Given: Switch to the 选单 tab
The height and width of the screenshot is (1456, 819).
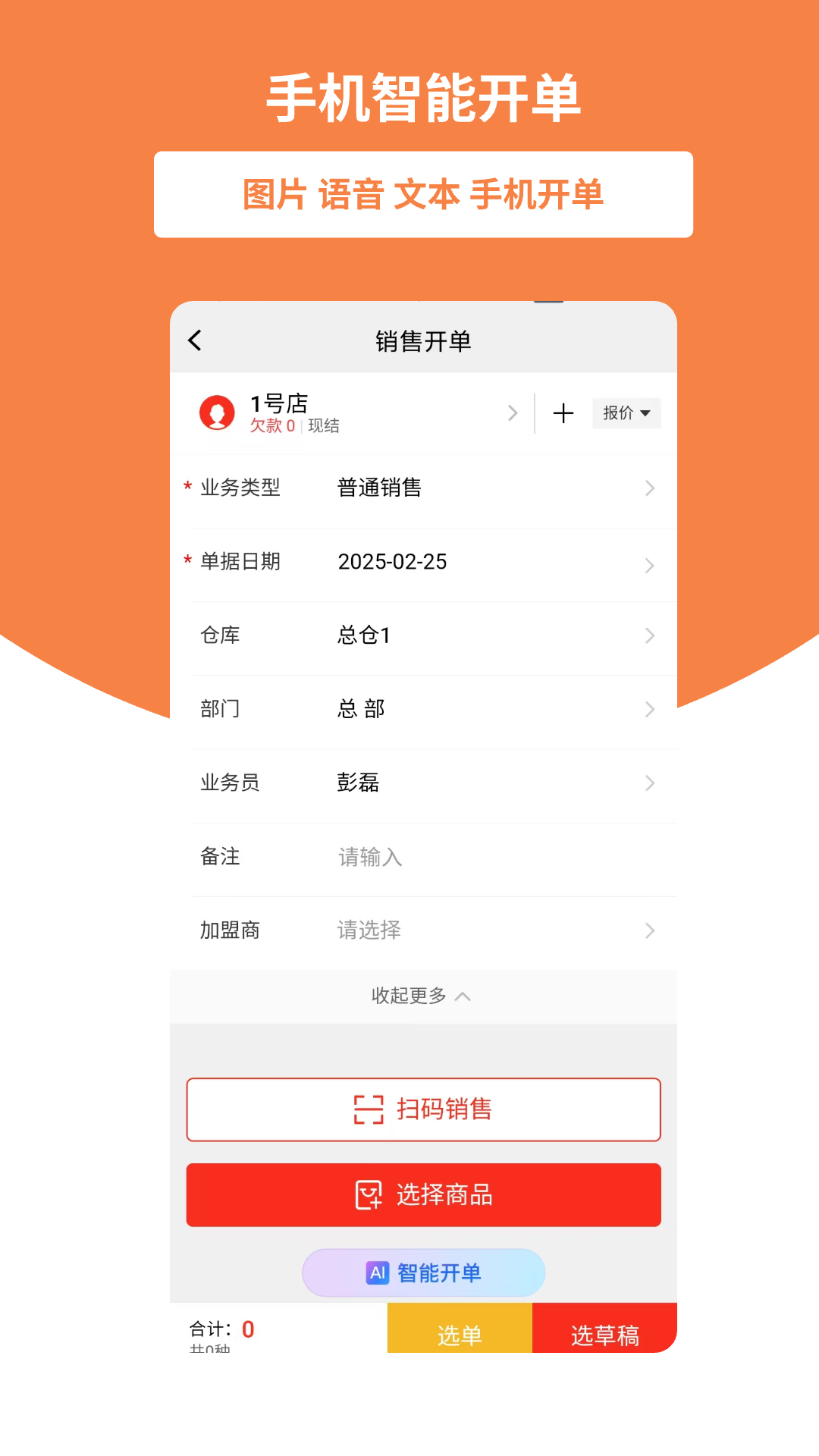Looking at the screenshot, I should (x=459, y=1335).
